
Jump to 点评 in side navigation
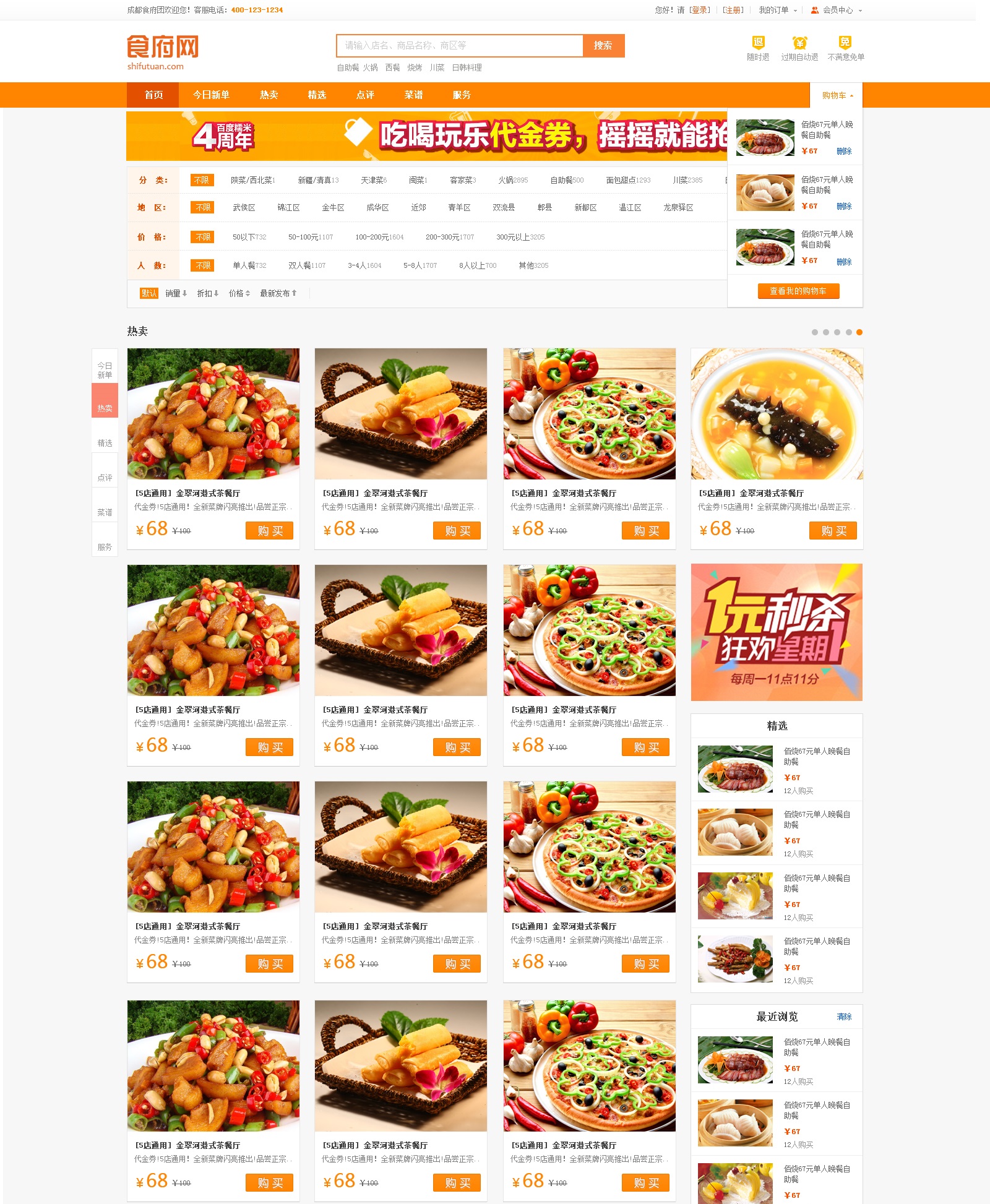coord(105,478)
